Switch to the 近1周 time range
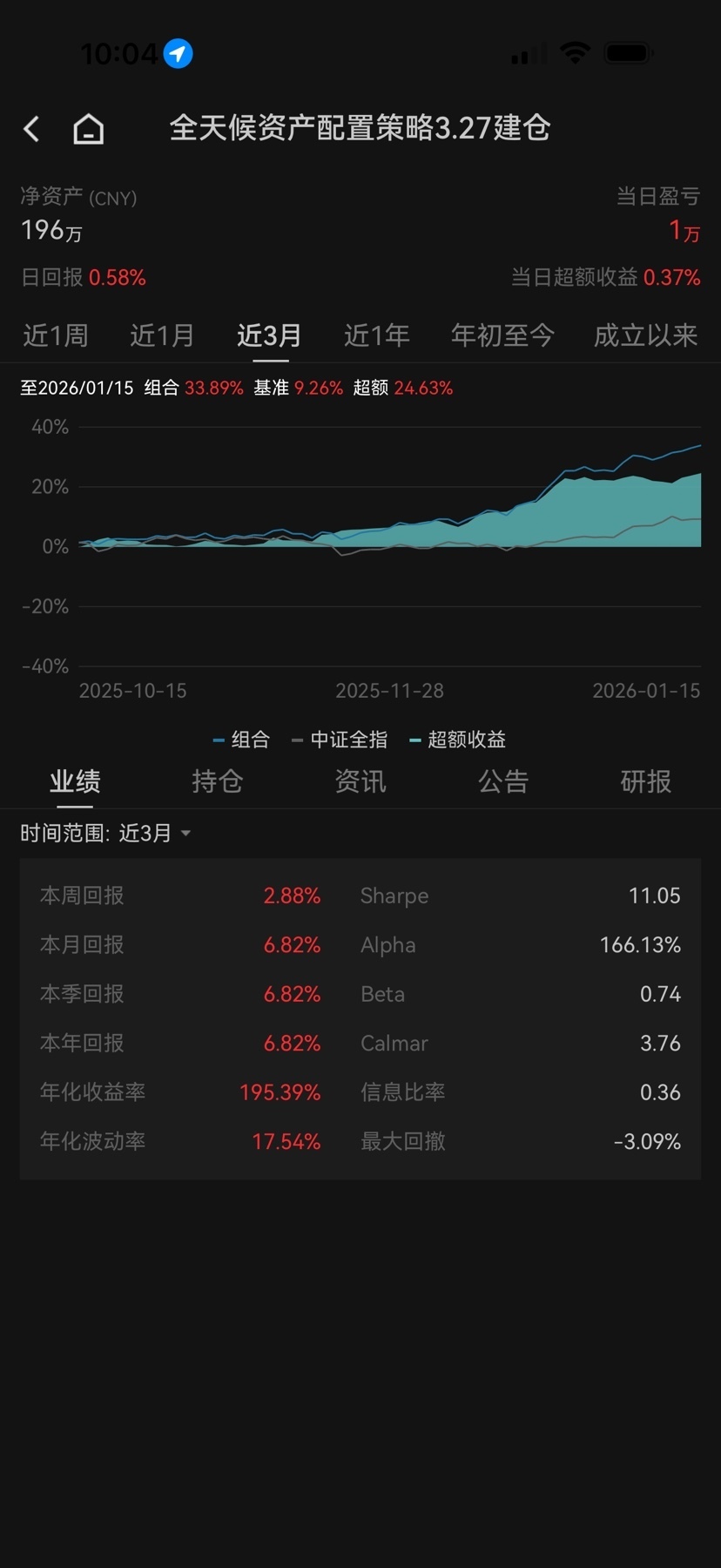Viewport: 721px width, 1568px height. point(55,335)
